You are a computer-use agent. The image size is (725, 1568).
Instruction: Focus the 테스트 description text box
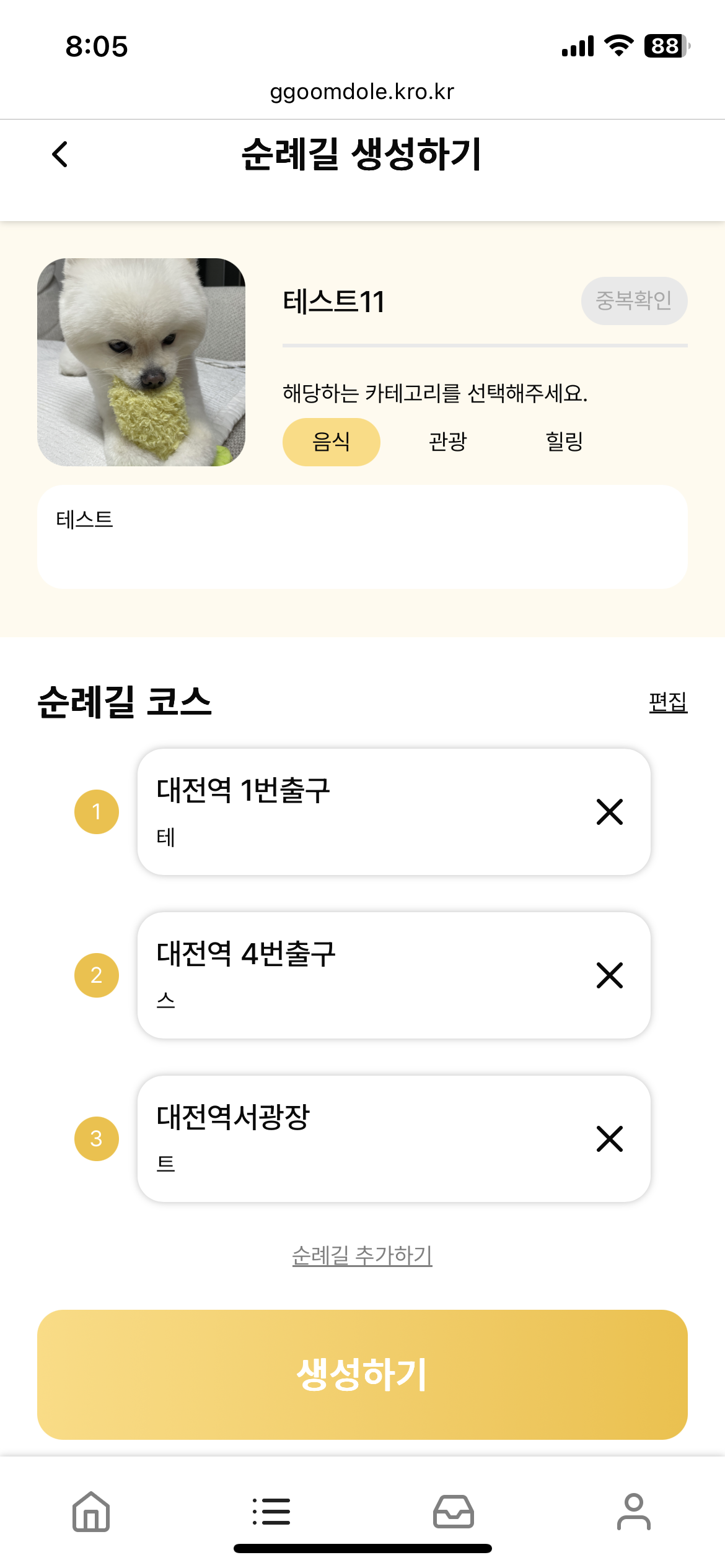(362, 536)
